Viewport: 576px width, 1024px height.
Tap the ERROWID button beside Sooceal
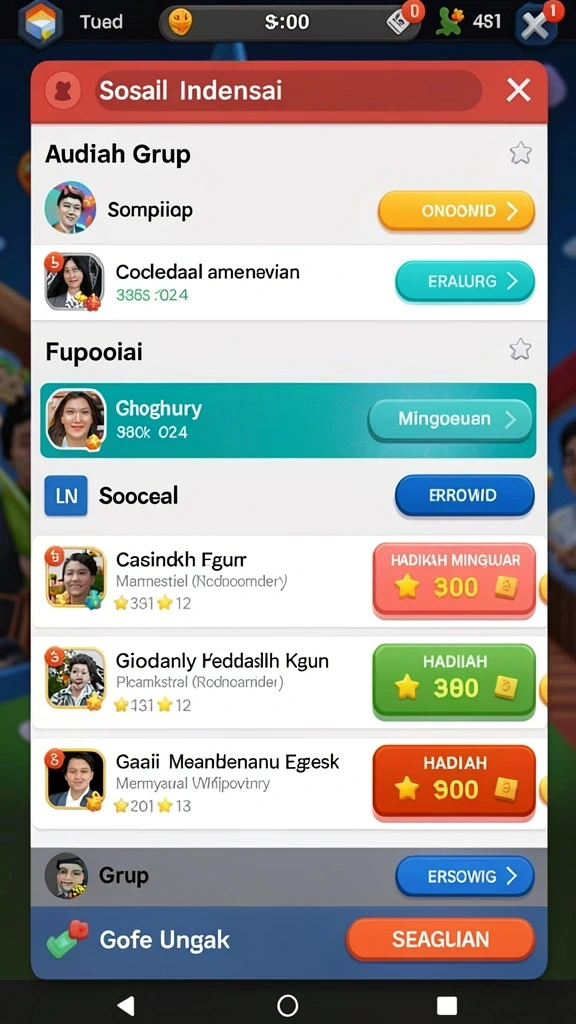tap(464, 496)
